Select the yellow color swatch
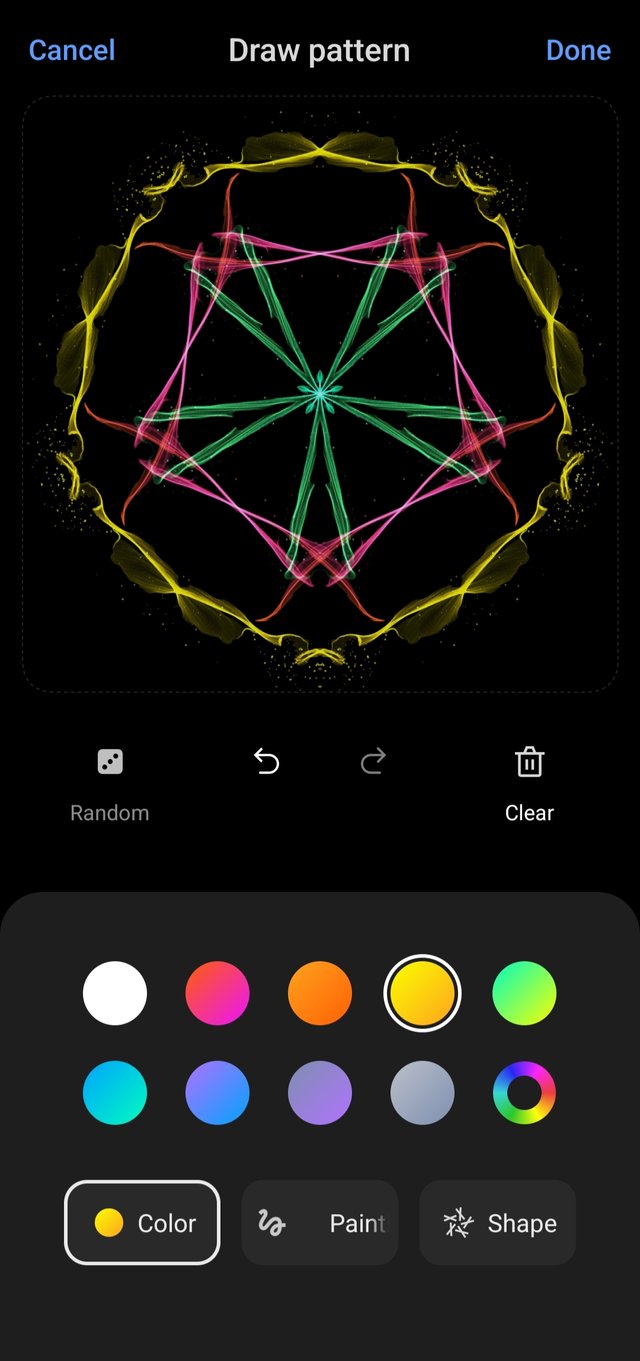Screen dimensions: 640x1361 click(x=422, y=993)
